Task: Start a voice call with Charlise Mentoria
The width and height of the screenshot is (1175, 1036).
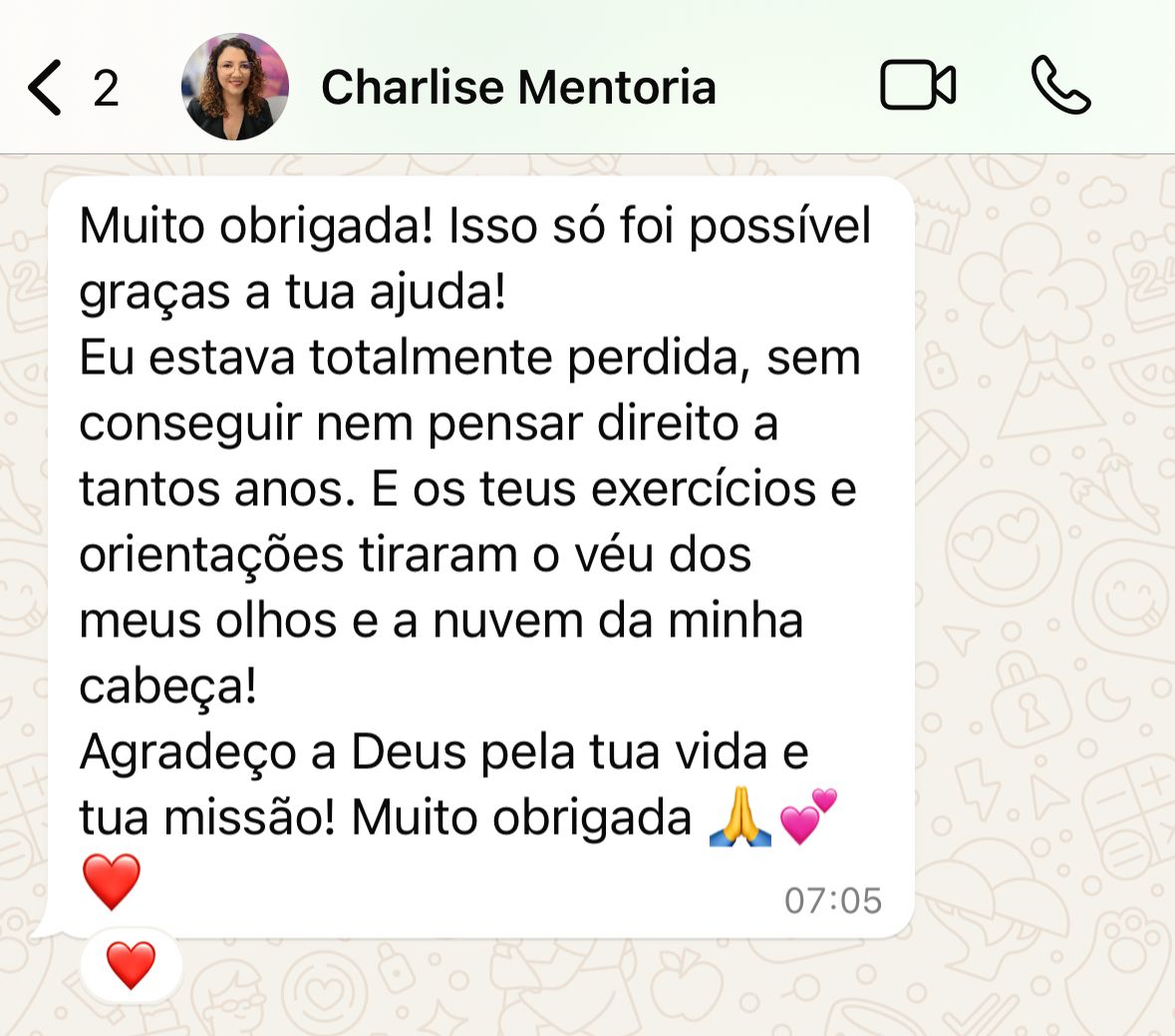Action: 1060,86
